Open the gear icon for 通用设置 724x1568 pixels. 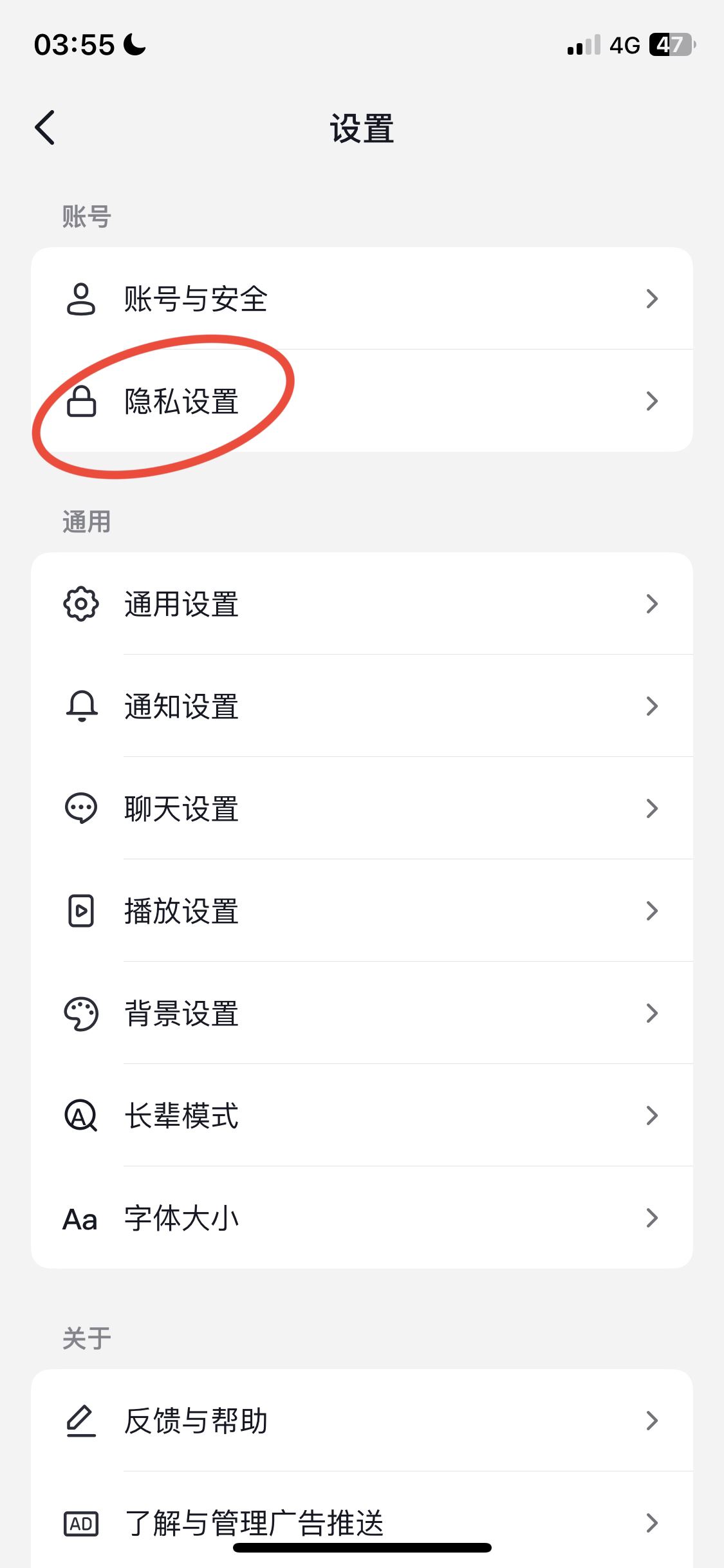[x=80, y=603]
